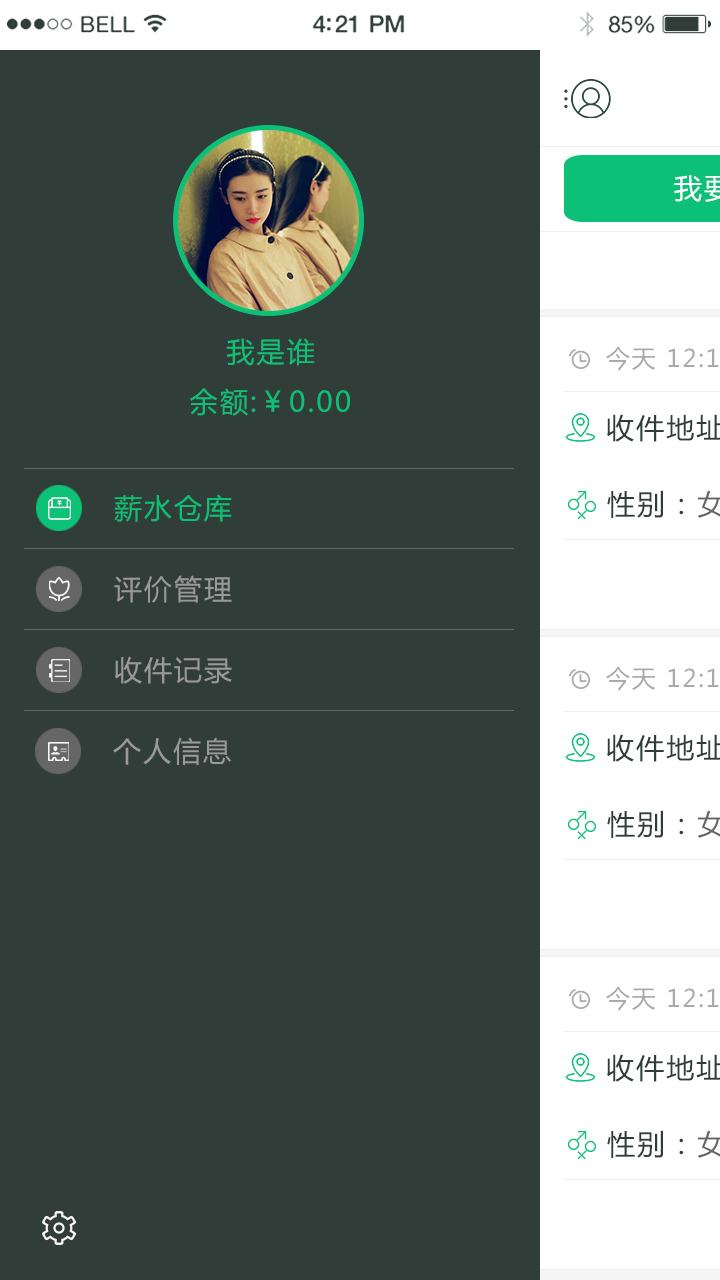Screen dimensions: 720x1280
Task: Open the 薪水仓库 menu item
Action: 172,509
